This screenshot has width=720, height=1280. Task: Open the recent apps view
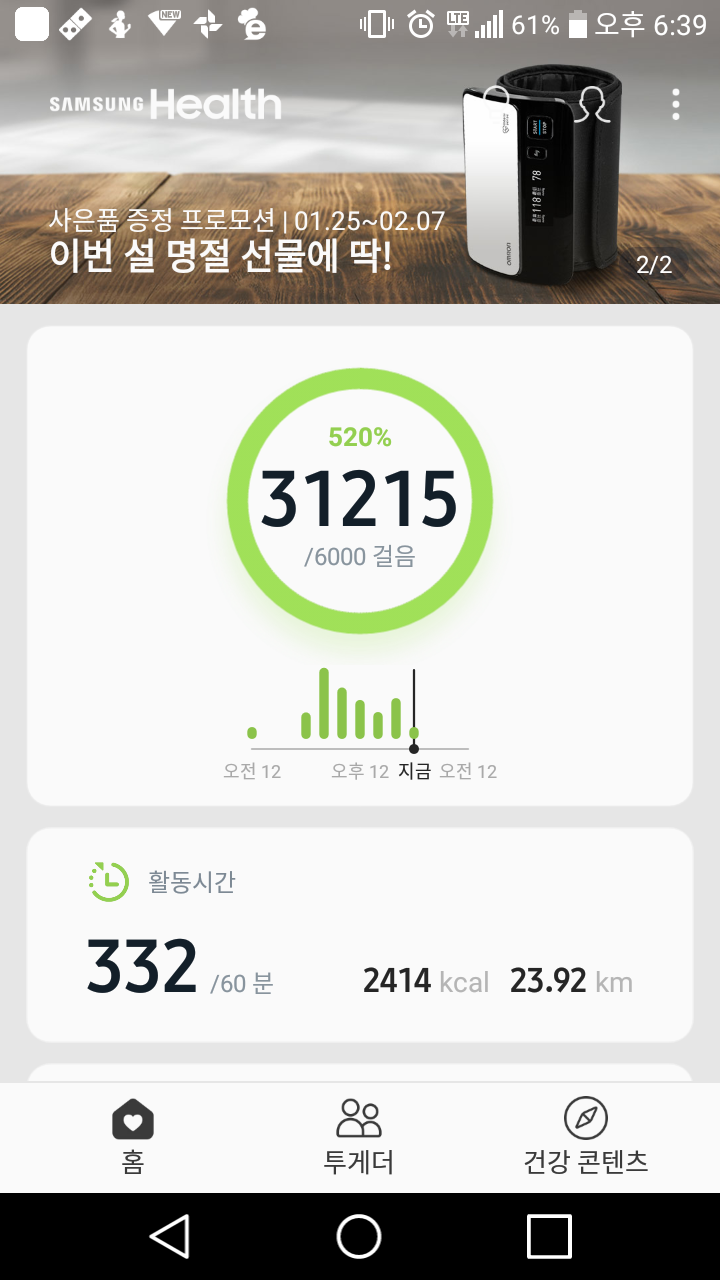click(549, 1236)
